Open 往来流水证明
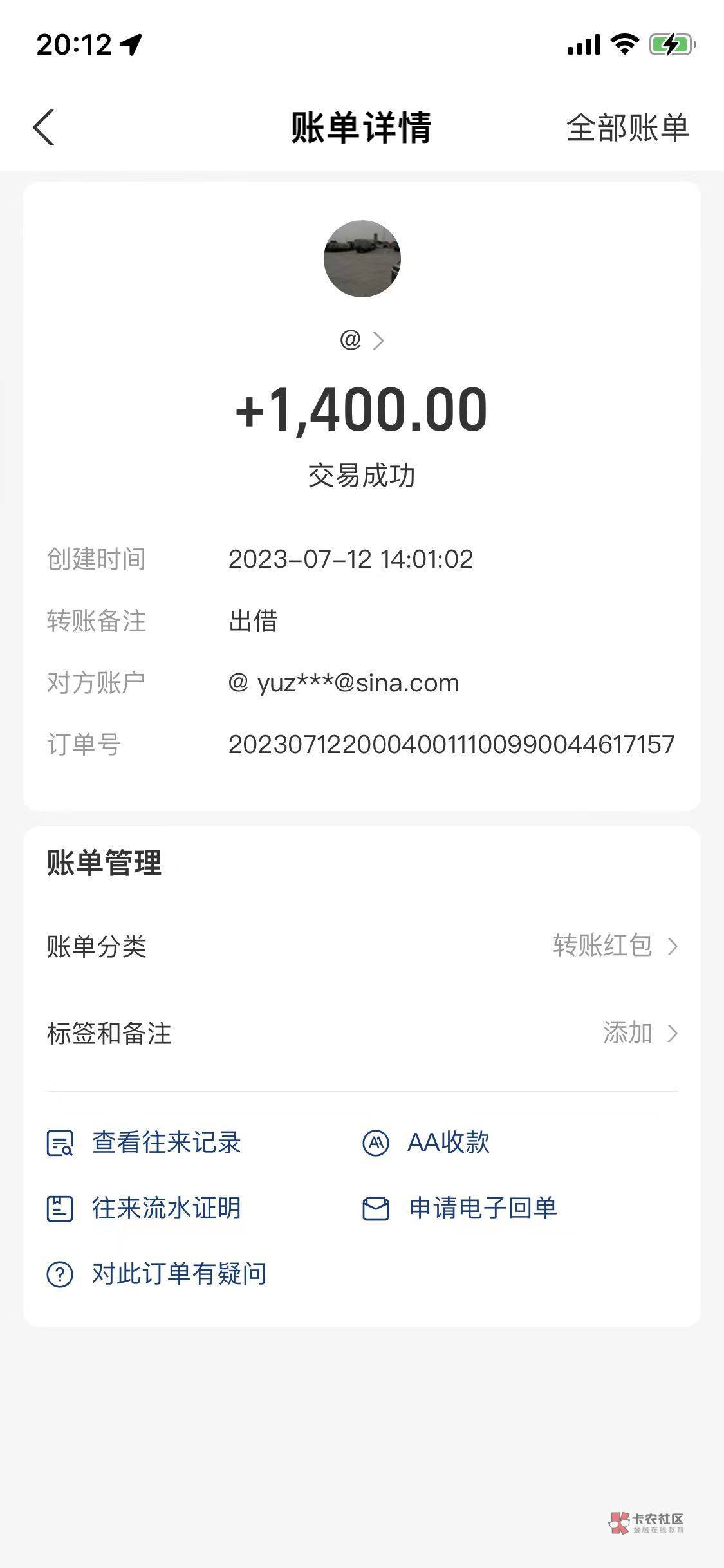 tap(165, 1208)
